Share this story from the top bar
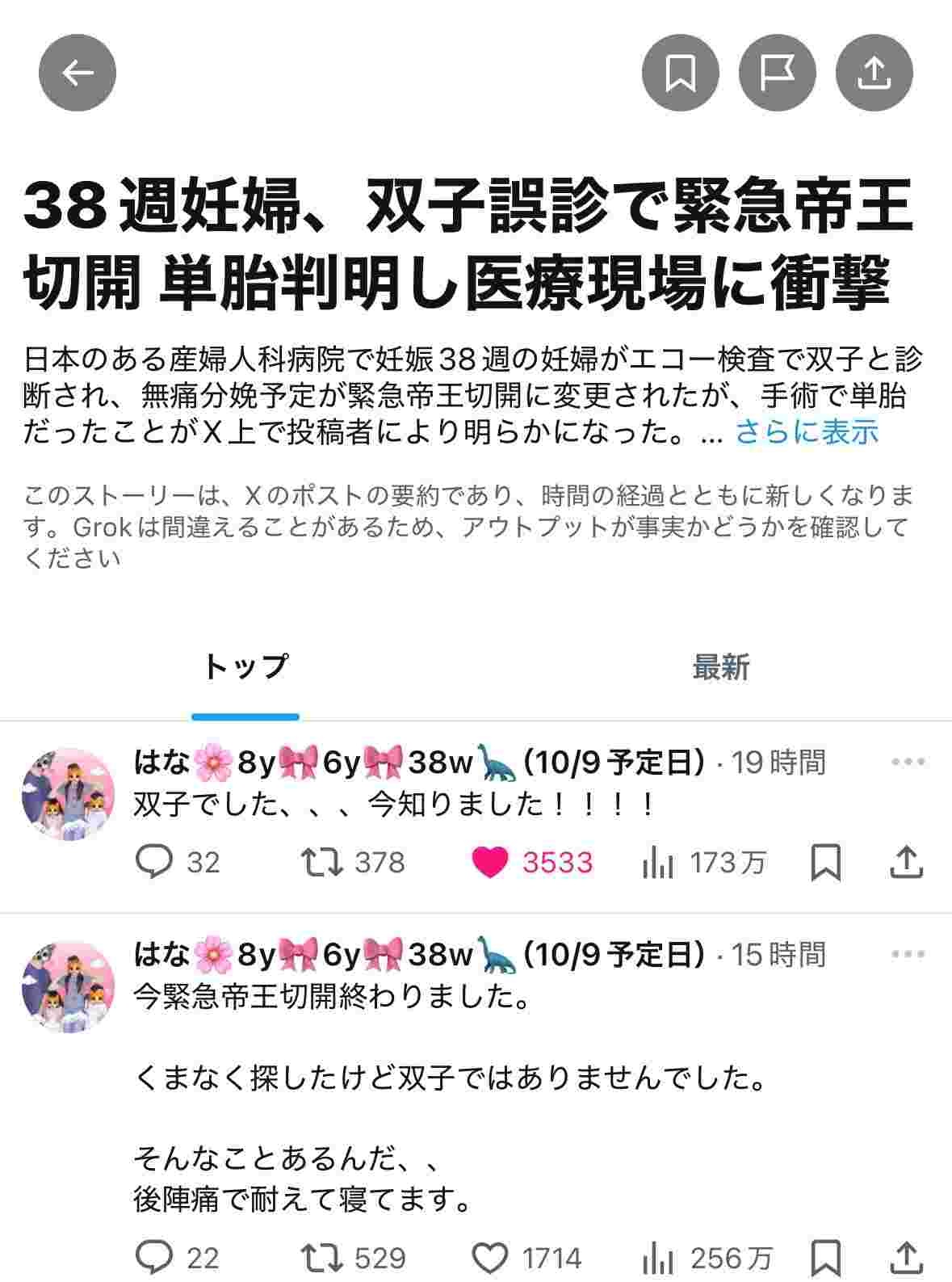Image resolution: width=952 pixels, height=1282 pixels. (874, 73)
